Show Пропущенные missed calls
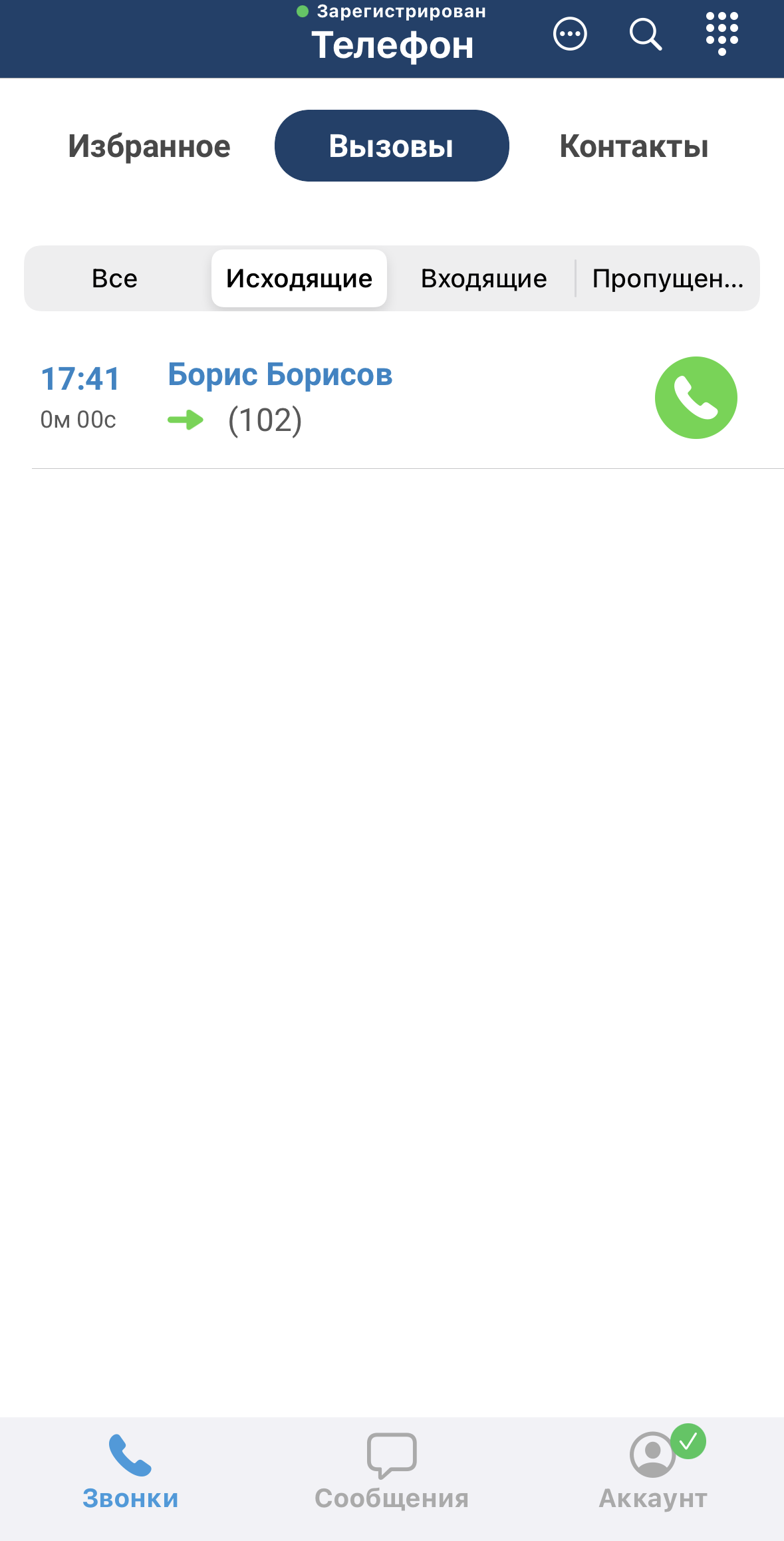 click(x=668, y=279)
